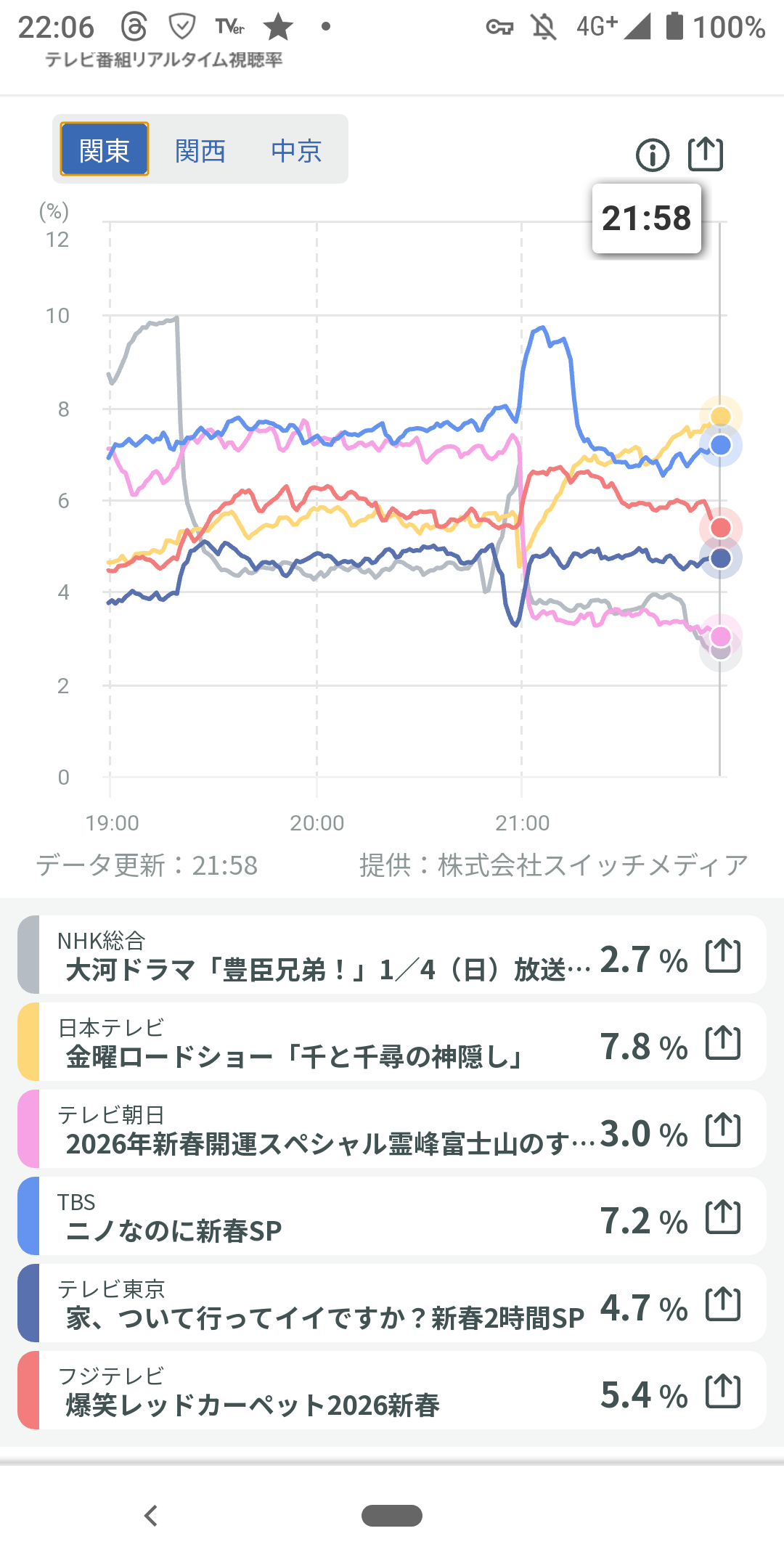This screenshot has height=1568, width=784.
Task: Share the テレビ朝日 program rating
Action: point(723,1130)
